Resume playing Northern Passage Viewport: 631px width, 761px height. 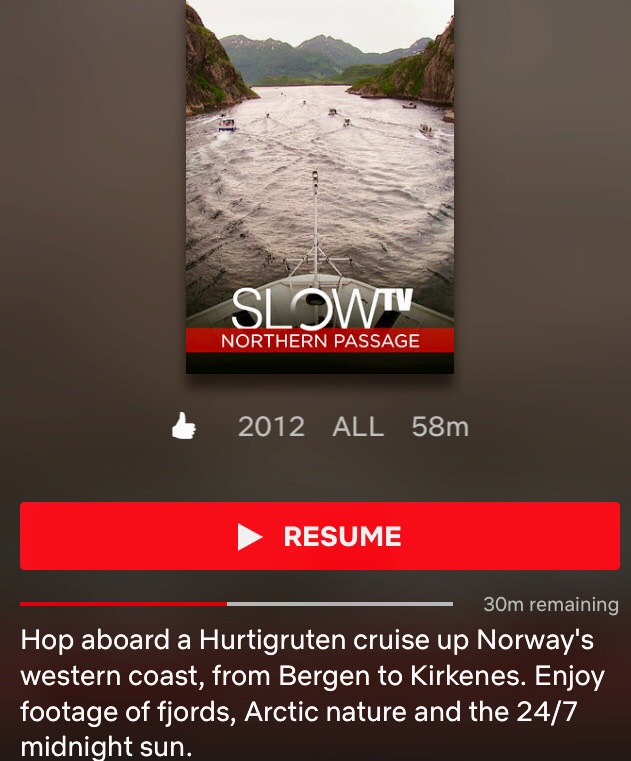[320, 536]
